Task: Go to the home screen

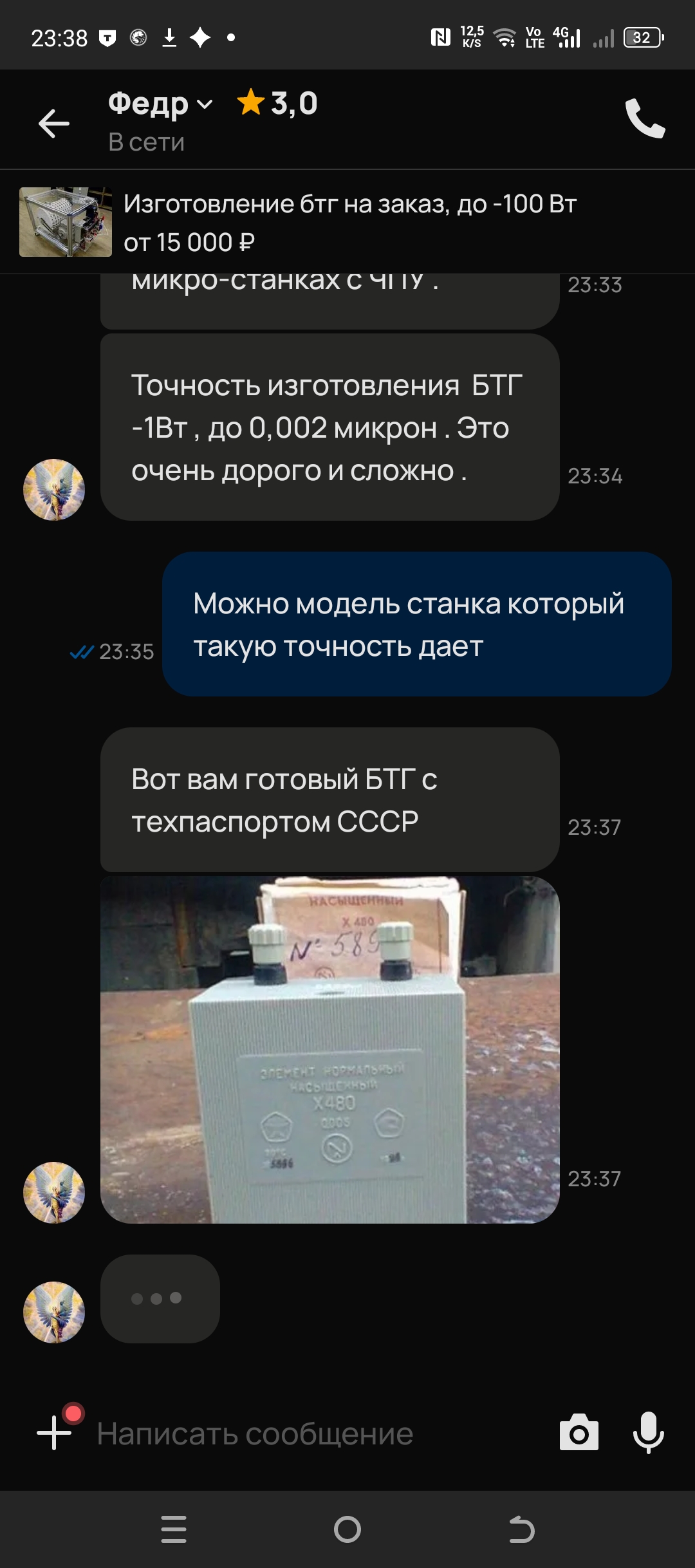Action: [x=347, y=1529]
